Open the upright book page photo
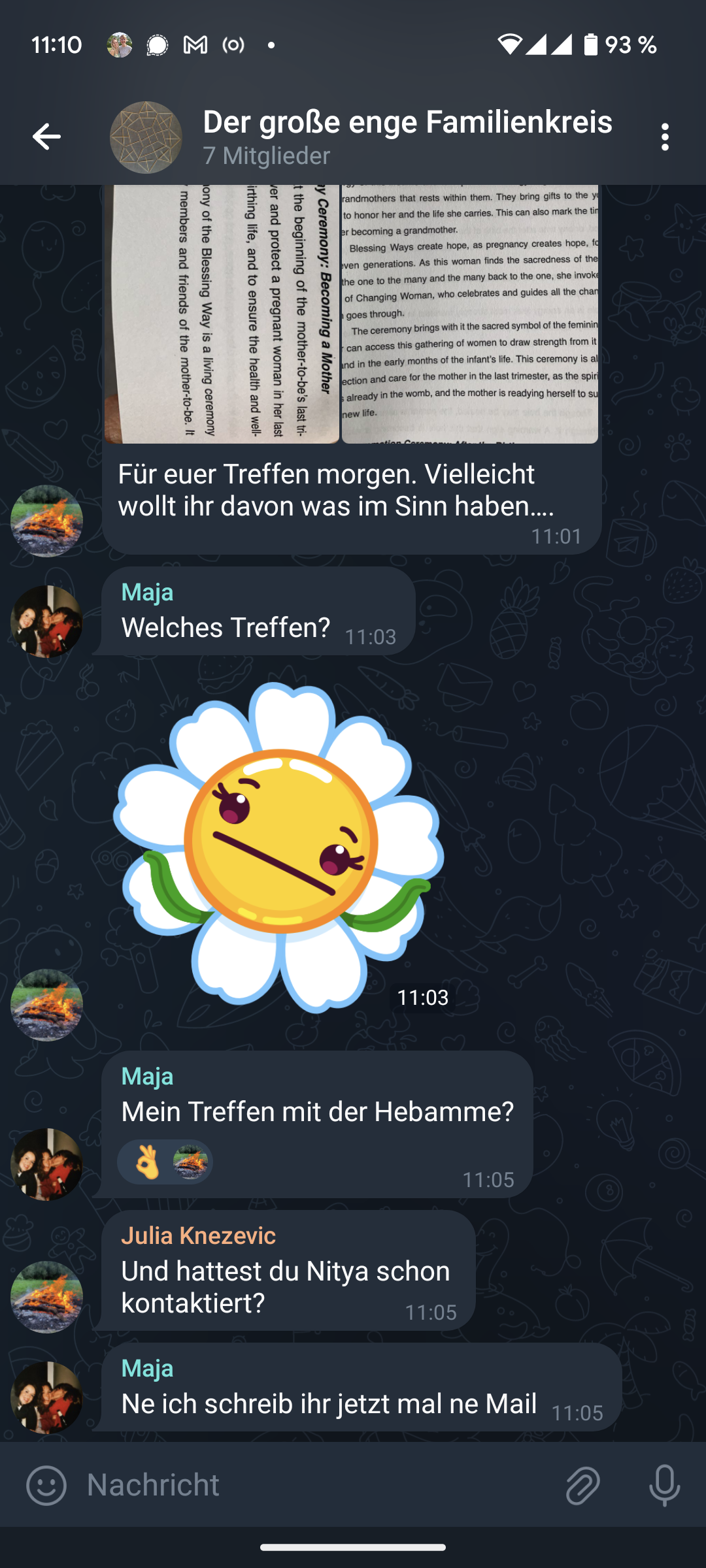 (x=469, y=314)
